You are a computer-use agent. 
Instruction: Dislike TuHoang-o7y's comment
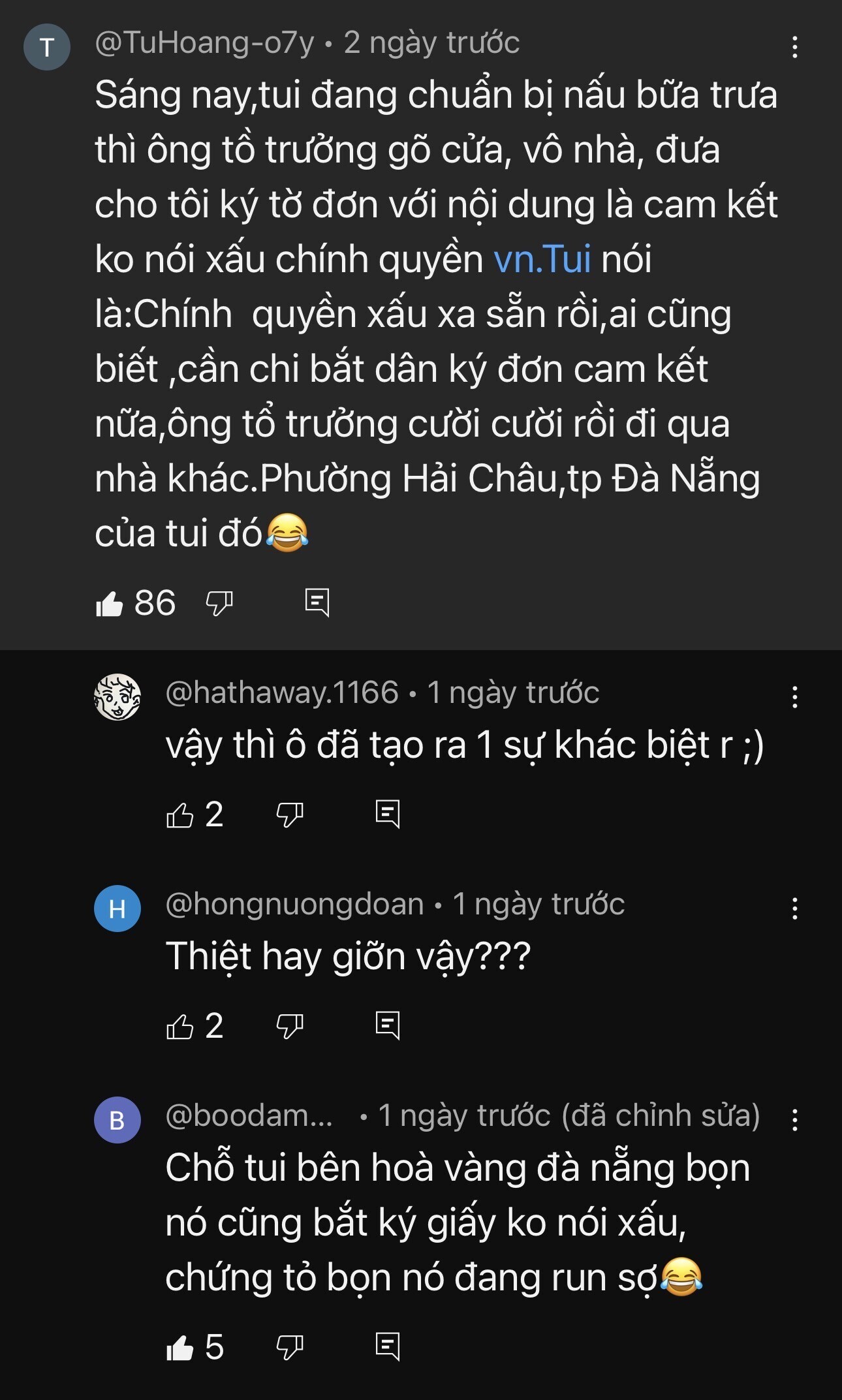219,603
